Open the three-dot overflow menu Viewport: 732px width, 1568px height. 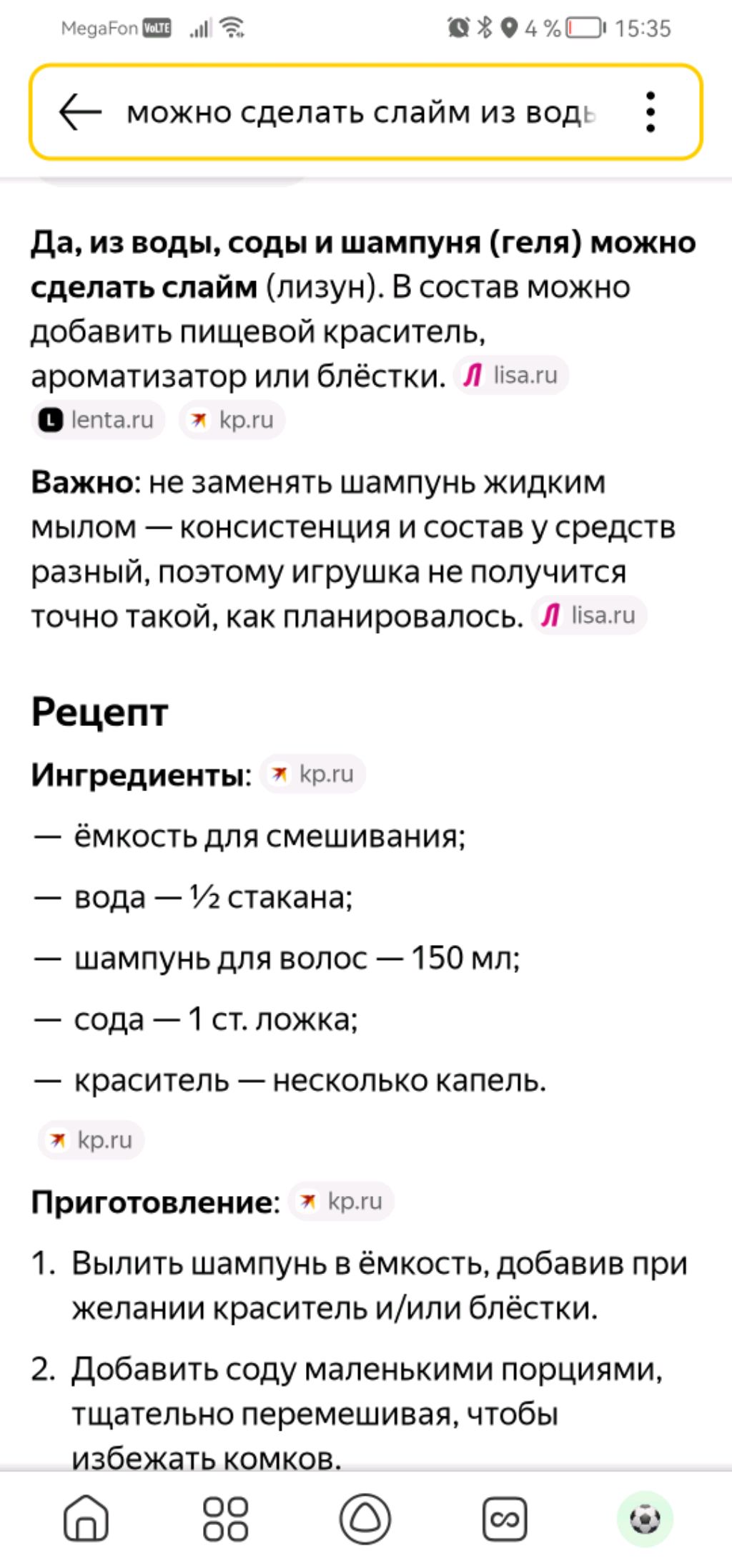650,112
